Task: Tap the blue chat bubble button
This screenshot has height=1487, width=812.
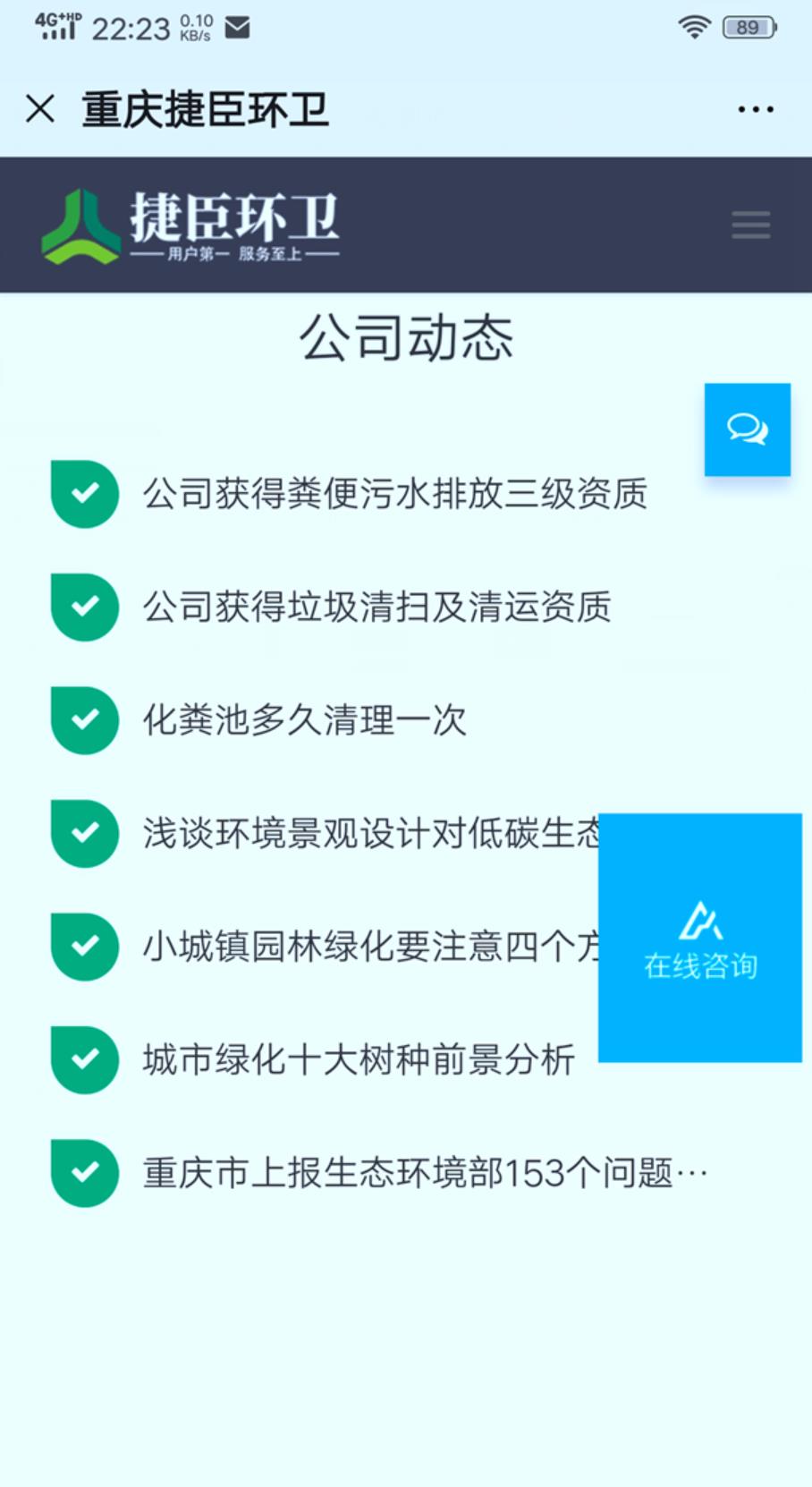Action: coord(748,429)
